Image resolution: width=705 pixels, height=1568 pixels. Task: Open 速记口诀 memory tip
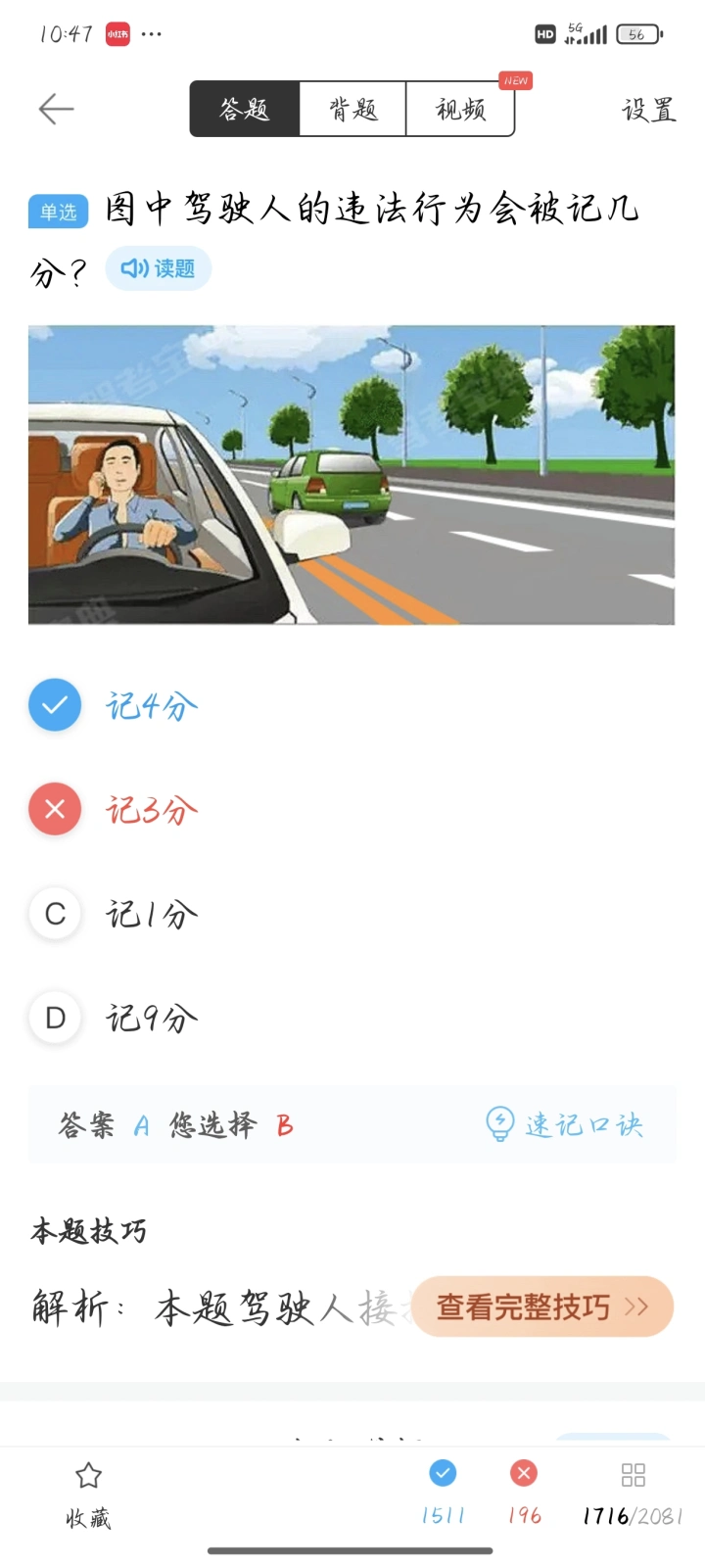click(566, 1124)
